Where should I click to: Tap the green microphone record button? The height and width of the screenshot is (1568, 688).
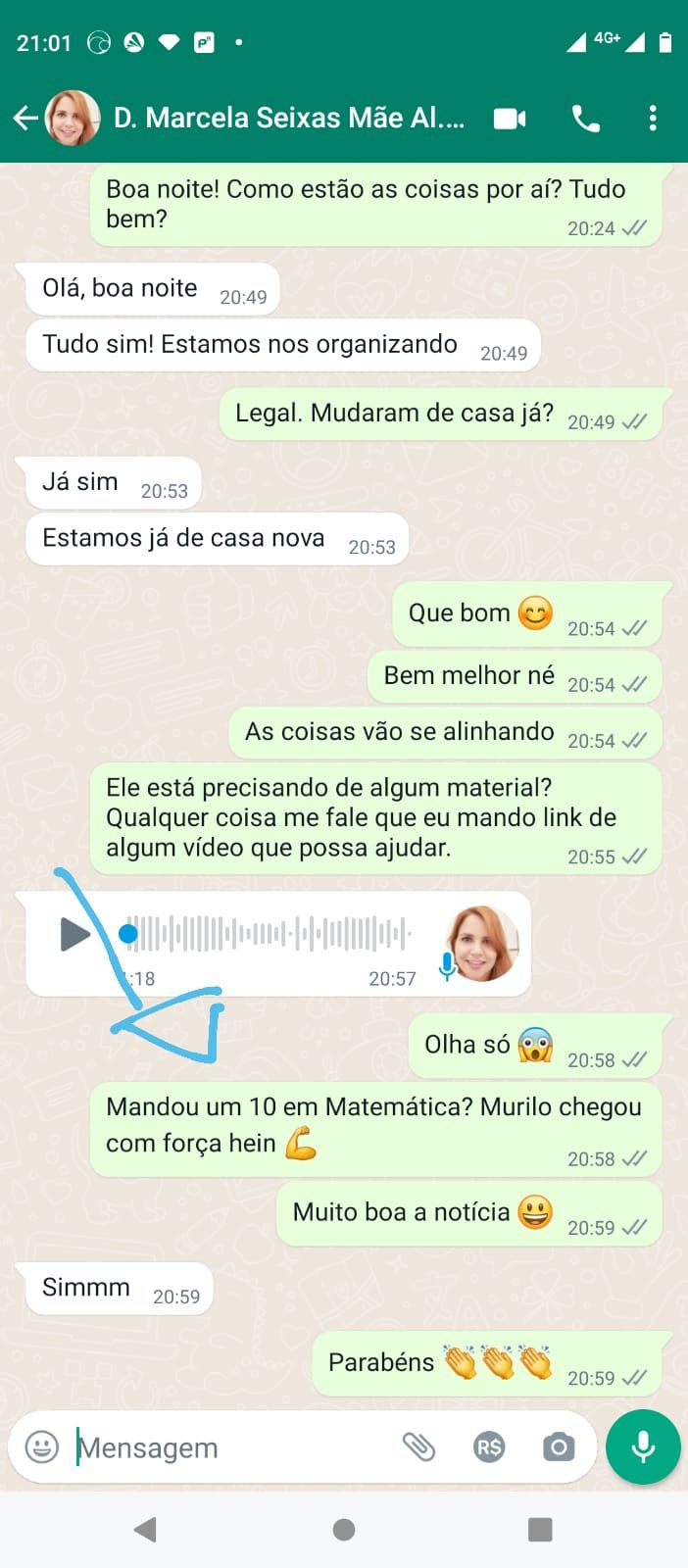coord(643,1446)
